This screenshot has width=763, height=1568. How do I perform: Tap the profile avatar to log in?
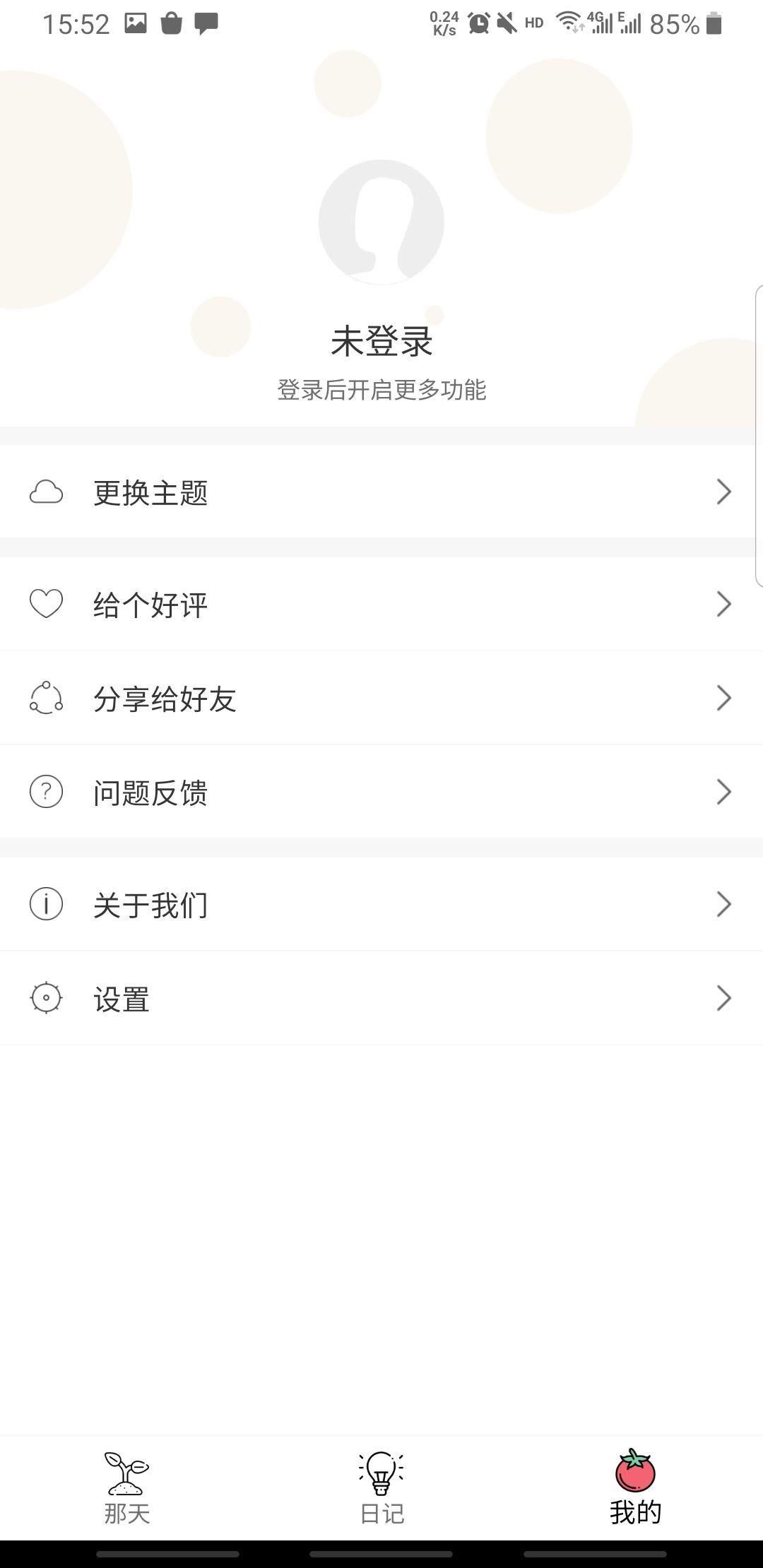tap(381, 222)
